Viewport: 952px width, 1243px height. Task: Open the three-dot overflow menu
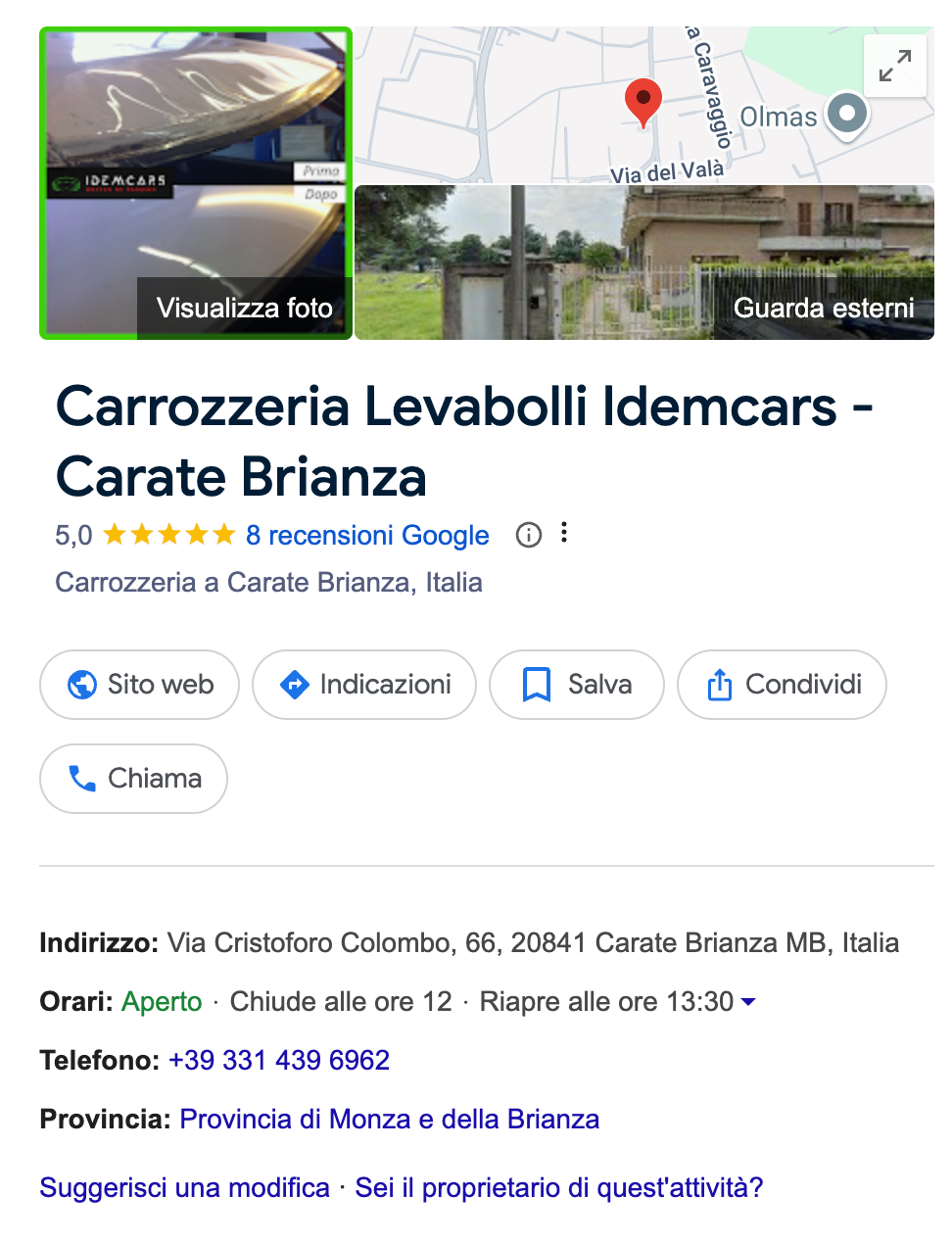click(564, 533)
